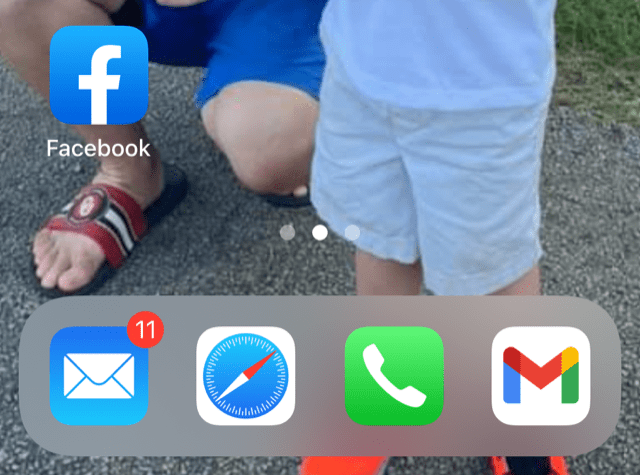Launch the Gmail app
The image size is (640, 475).
click(541, 376)
